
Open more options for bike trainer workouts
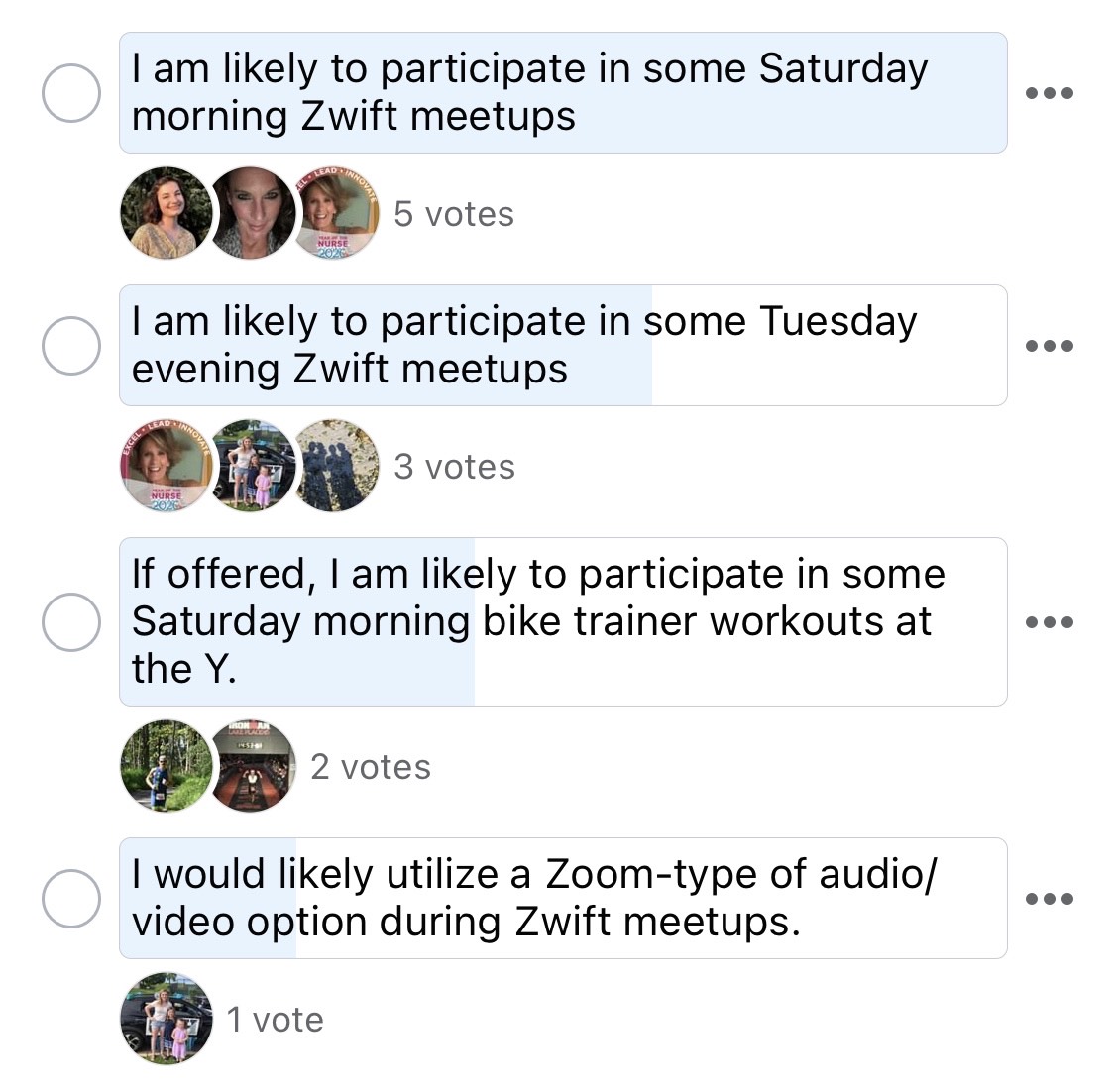1049,622
